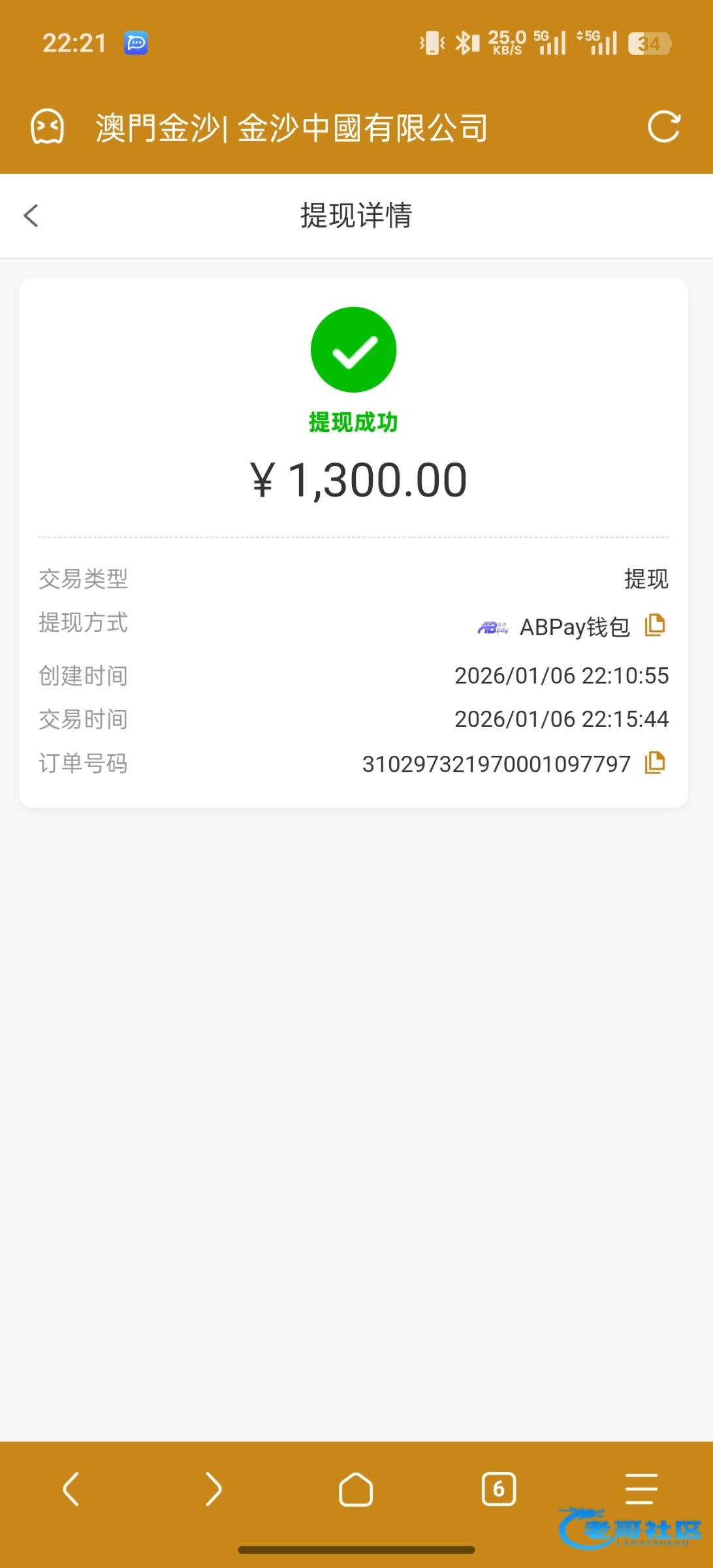The width and height of the screenshot is (713, 1568).
Task: Go back from the 提现详情 page
Action: click(31, 216)
